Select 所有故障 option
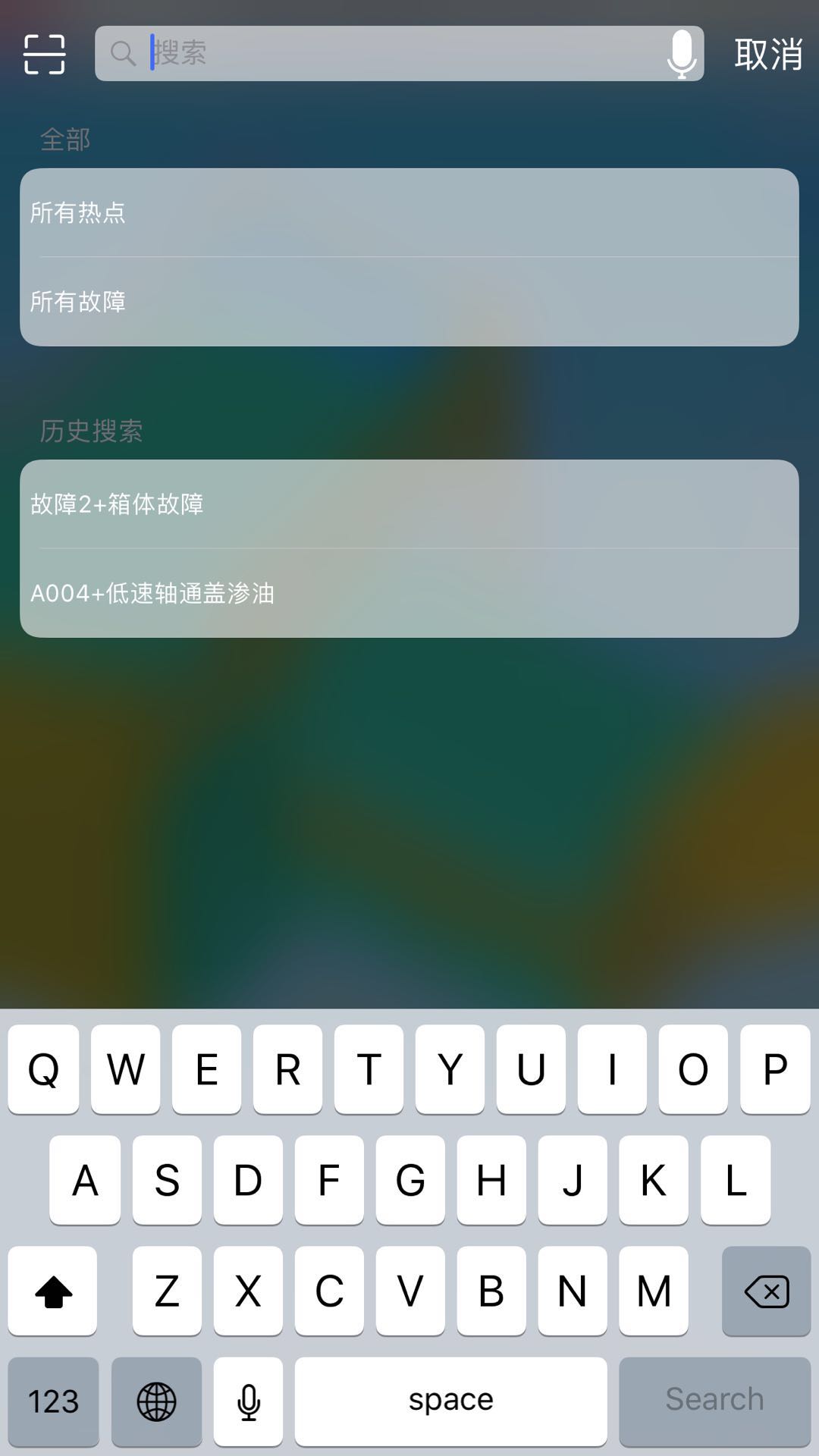Image resolution: width=819 pixels, height=1456 pixels. (409, 302)
